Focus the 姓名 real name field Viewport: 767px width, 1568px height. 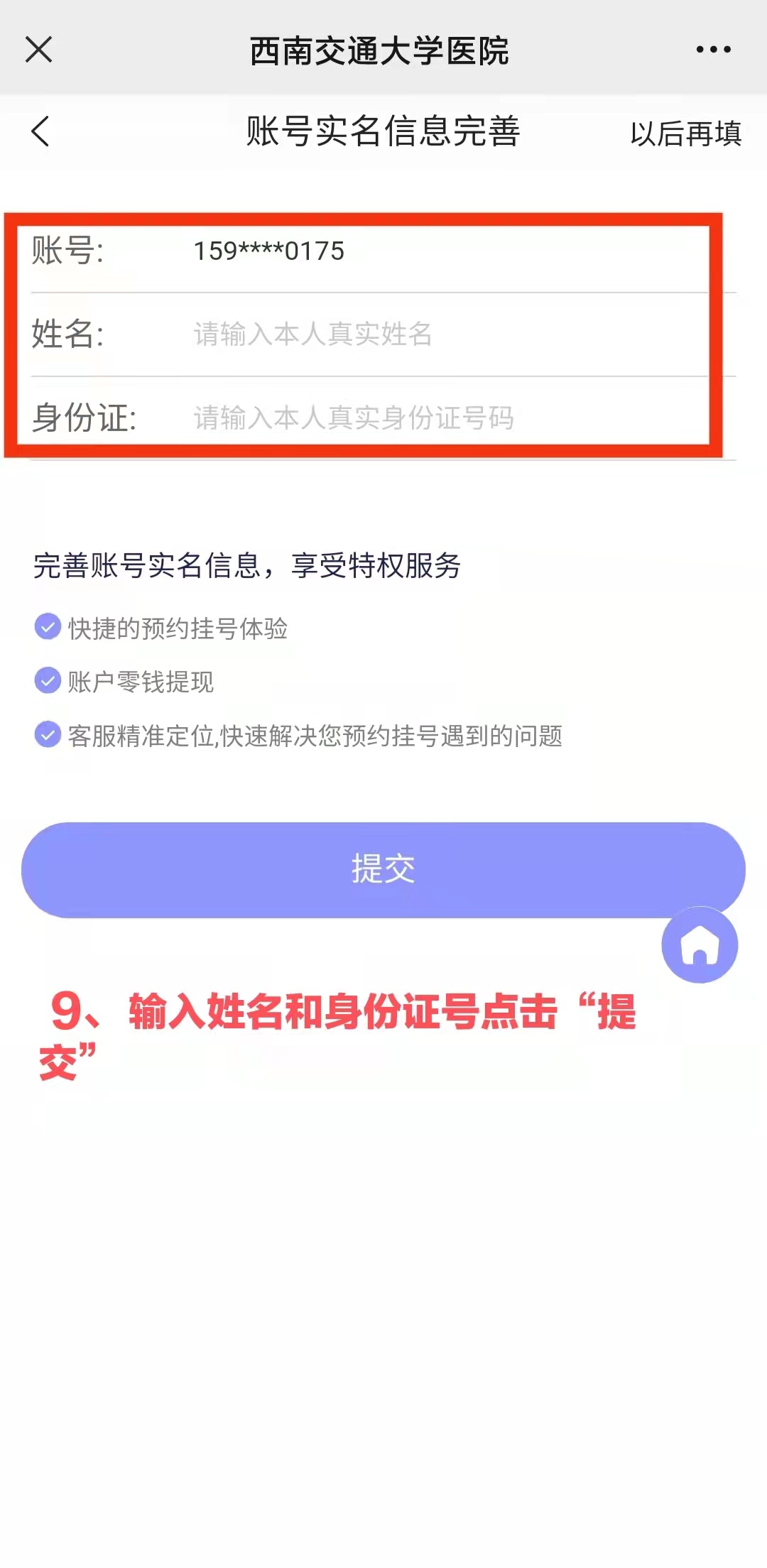426,334
